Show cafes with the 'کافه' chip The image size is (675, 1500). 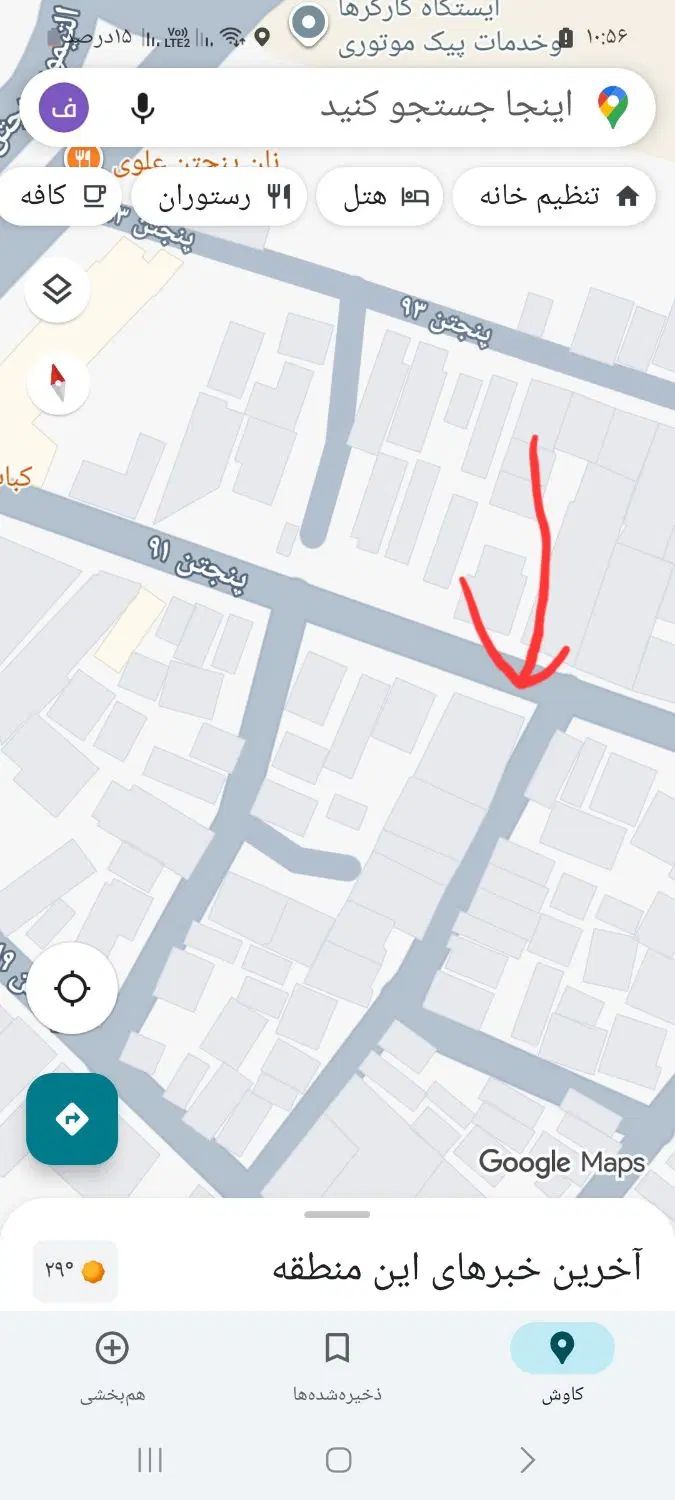click(x=62, y=196)
